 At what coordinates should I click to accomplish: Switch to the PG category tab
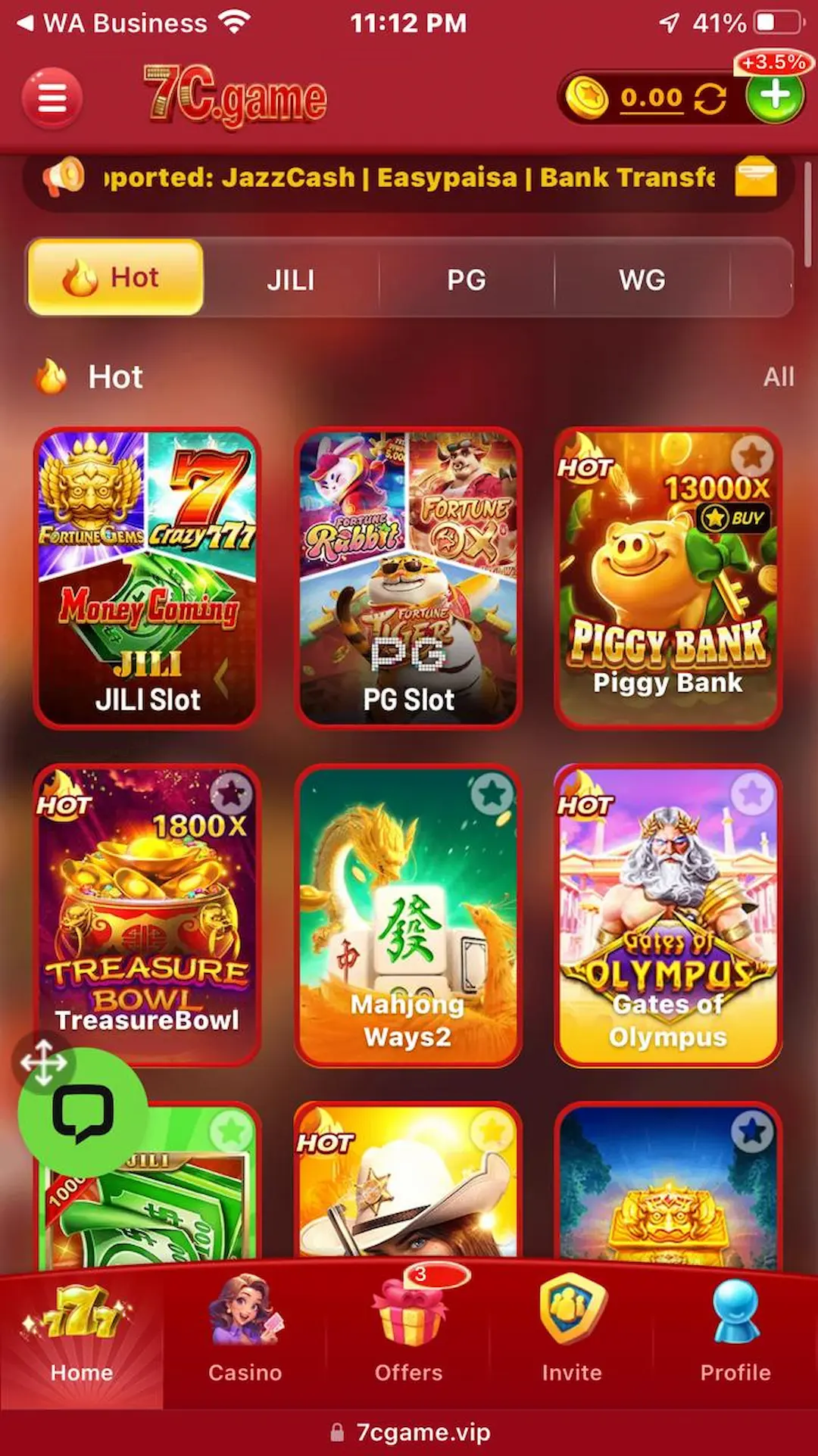(466, 279)
